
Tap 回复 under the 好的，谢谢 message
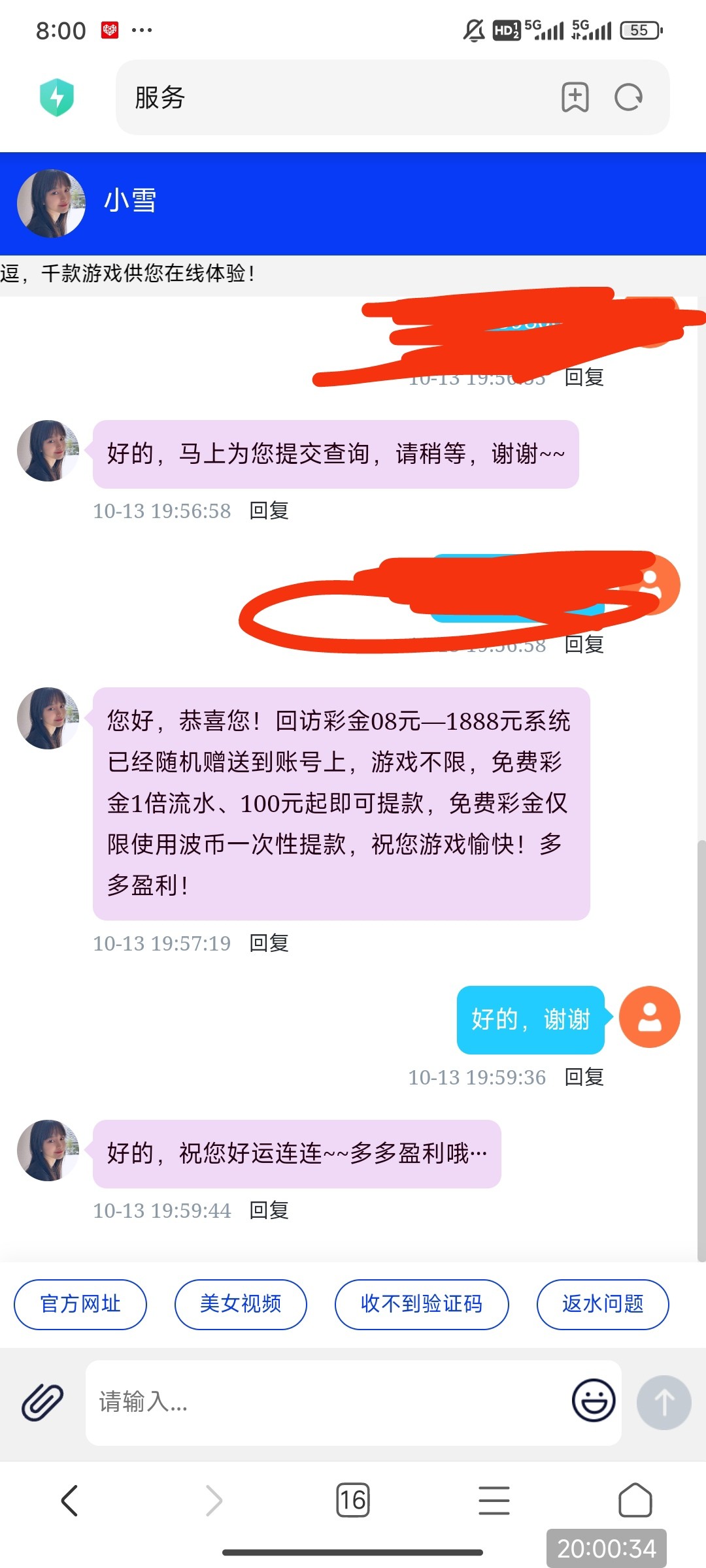(x=584, y=1077)
